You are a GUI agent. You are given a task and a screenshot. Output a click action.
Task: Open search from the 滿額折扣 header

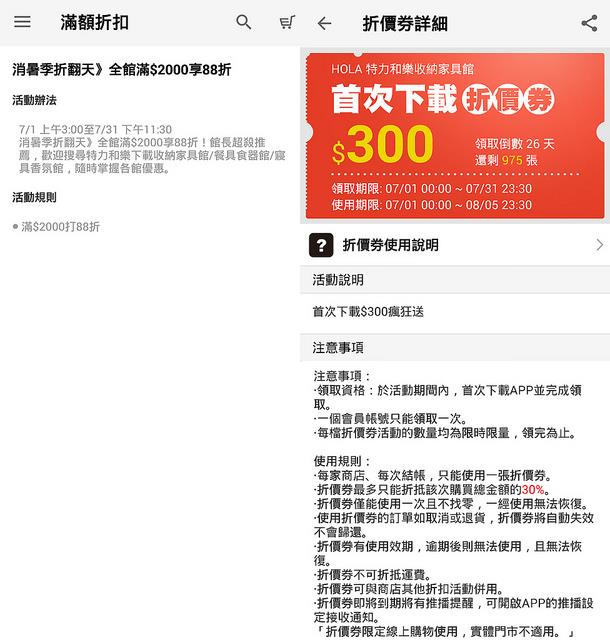pyautogui.click(x=244, y=22)
